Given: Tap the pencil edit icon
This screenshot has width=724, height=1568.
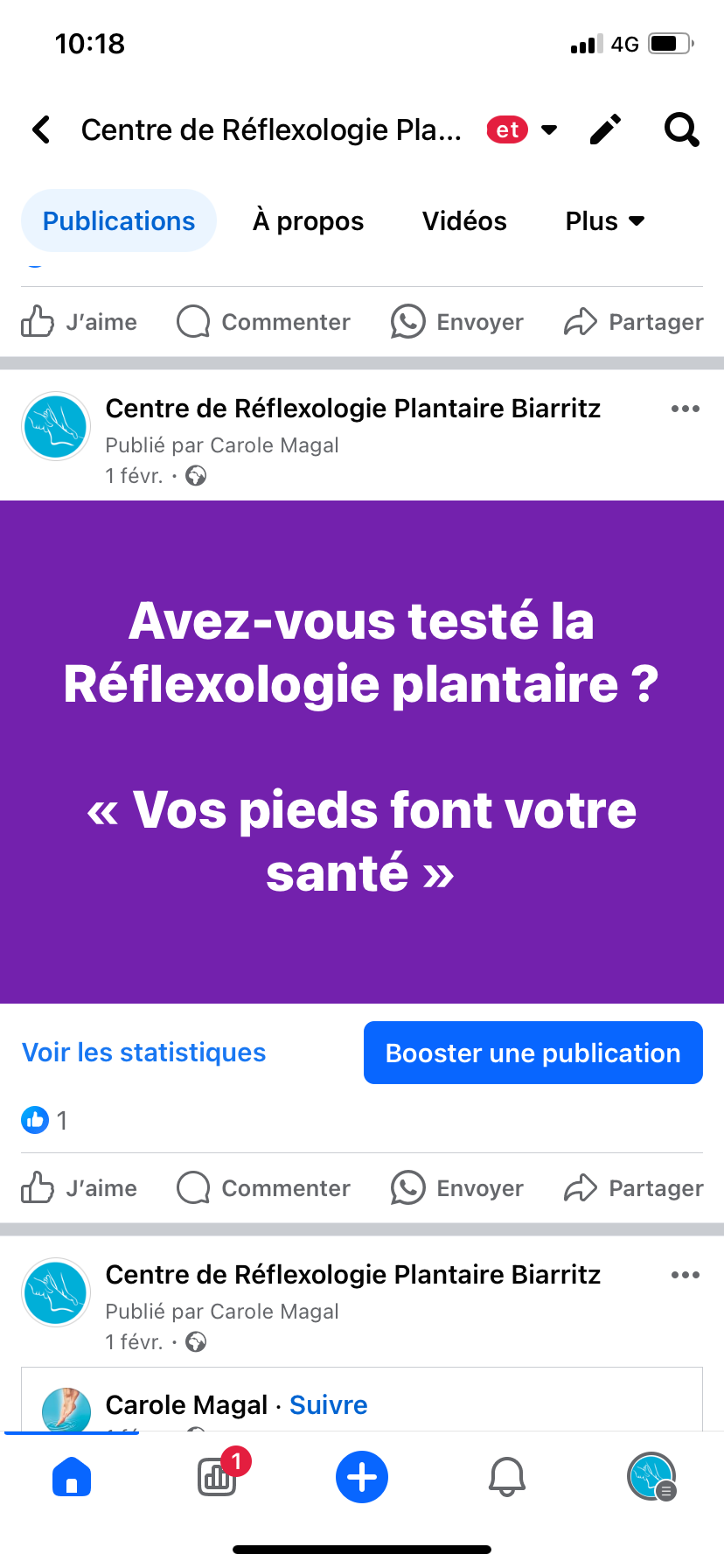Looking at the screenshot, I should 605,130.
